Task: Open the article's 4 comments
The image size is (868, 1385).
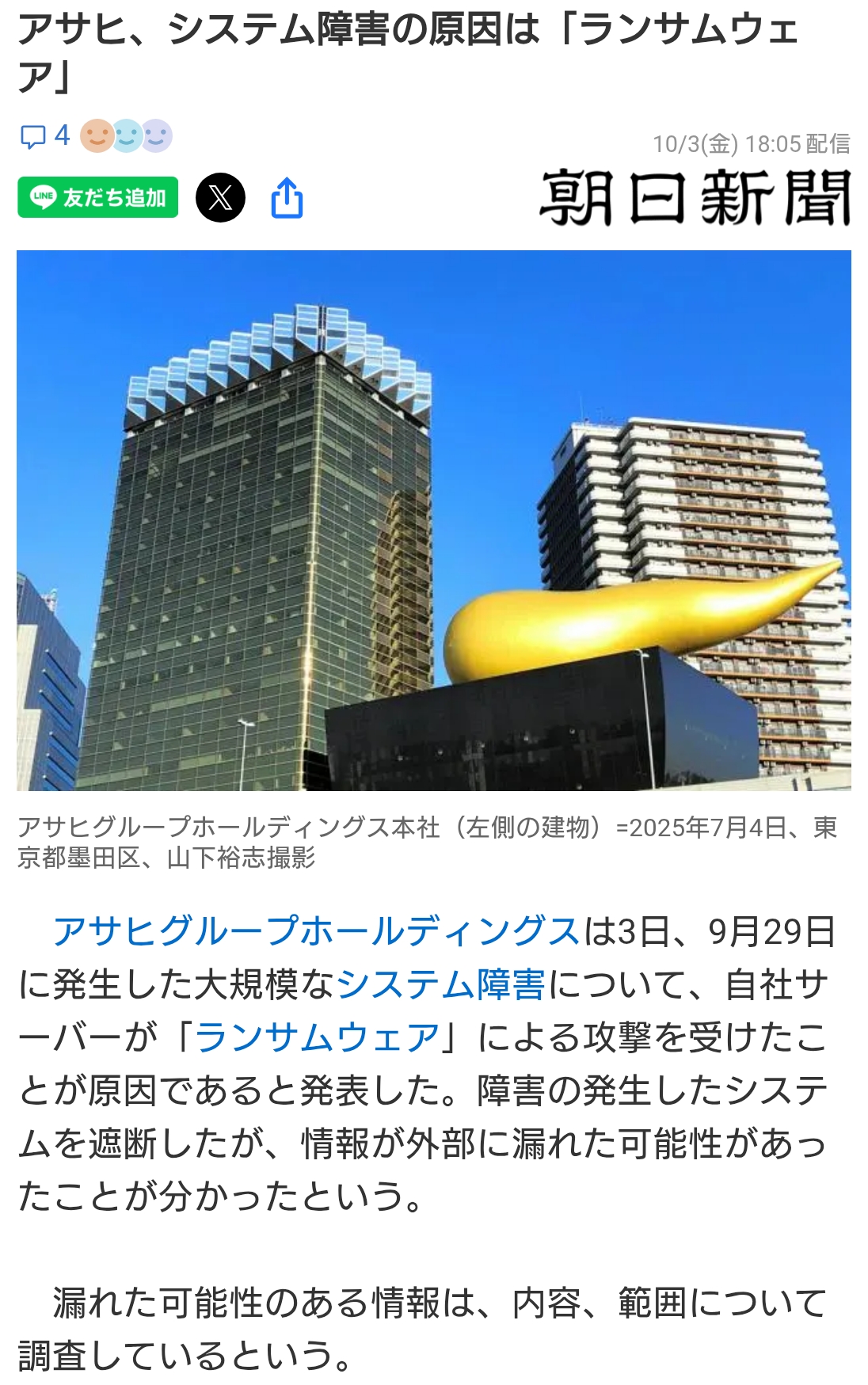Action: coord(44,136)
